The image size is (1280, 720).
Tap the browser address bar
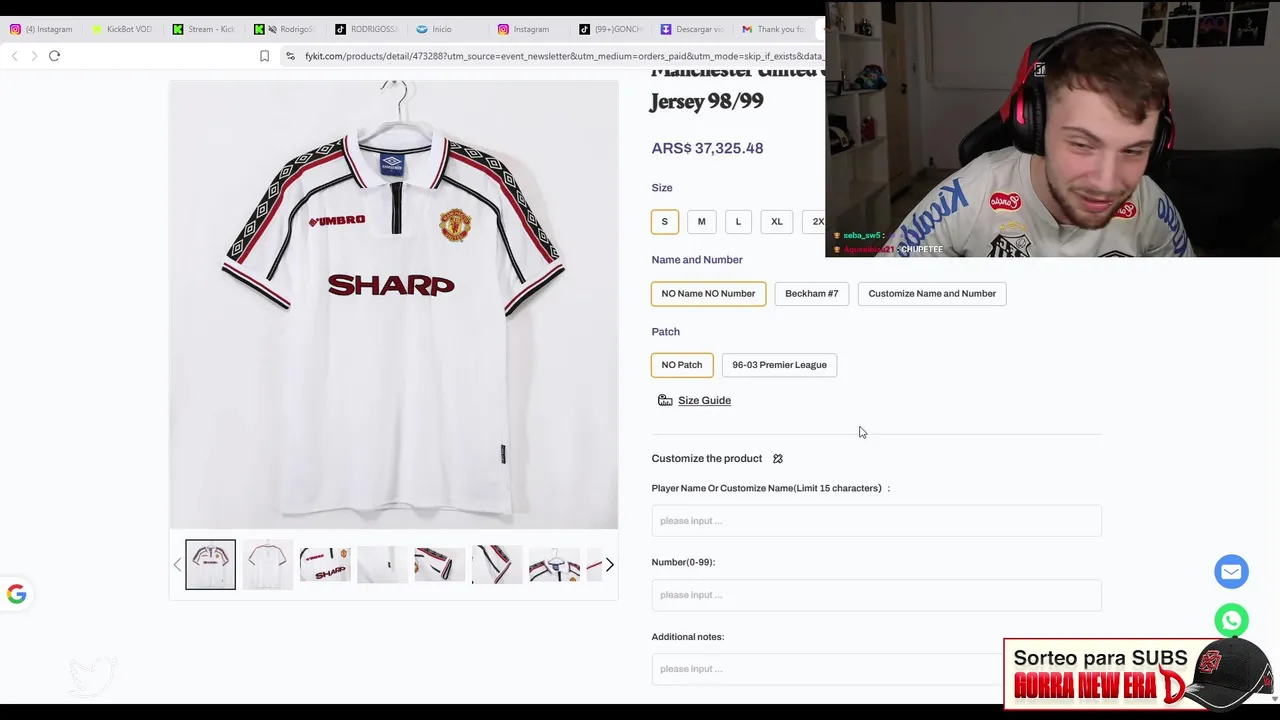coord(560,56)
